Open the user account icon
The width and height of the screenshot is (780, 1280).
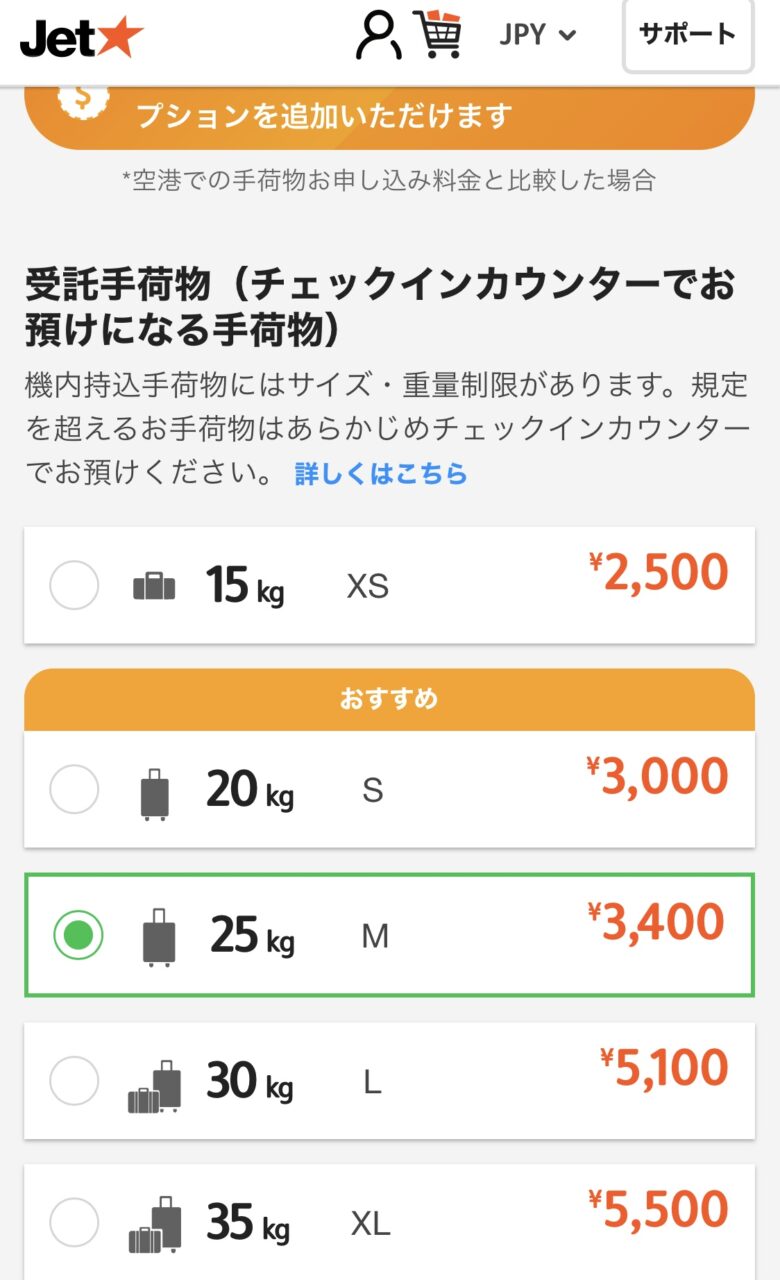(379, 35)
